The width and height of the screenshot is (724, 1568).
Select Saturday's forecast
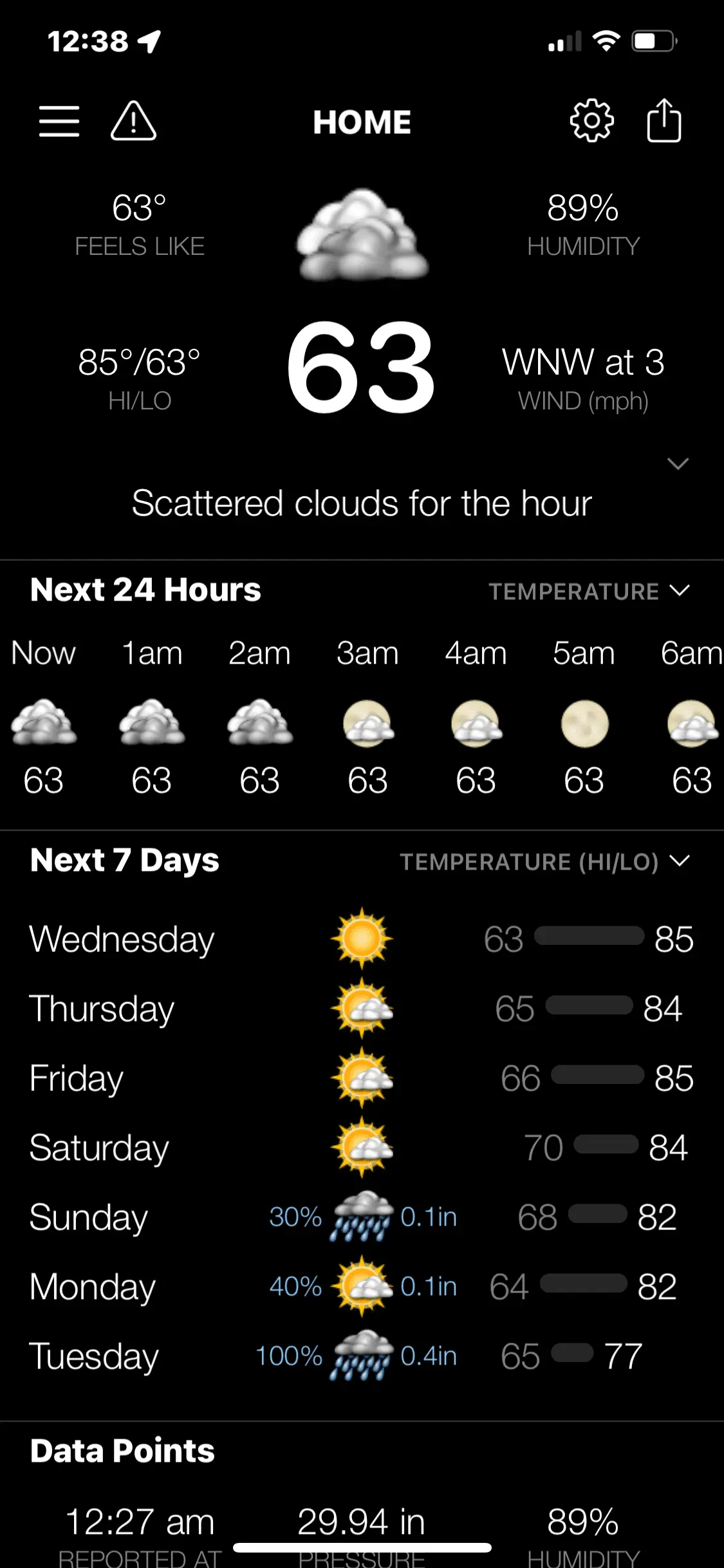pyautogui.click(x=362, y=1147)
